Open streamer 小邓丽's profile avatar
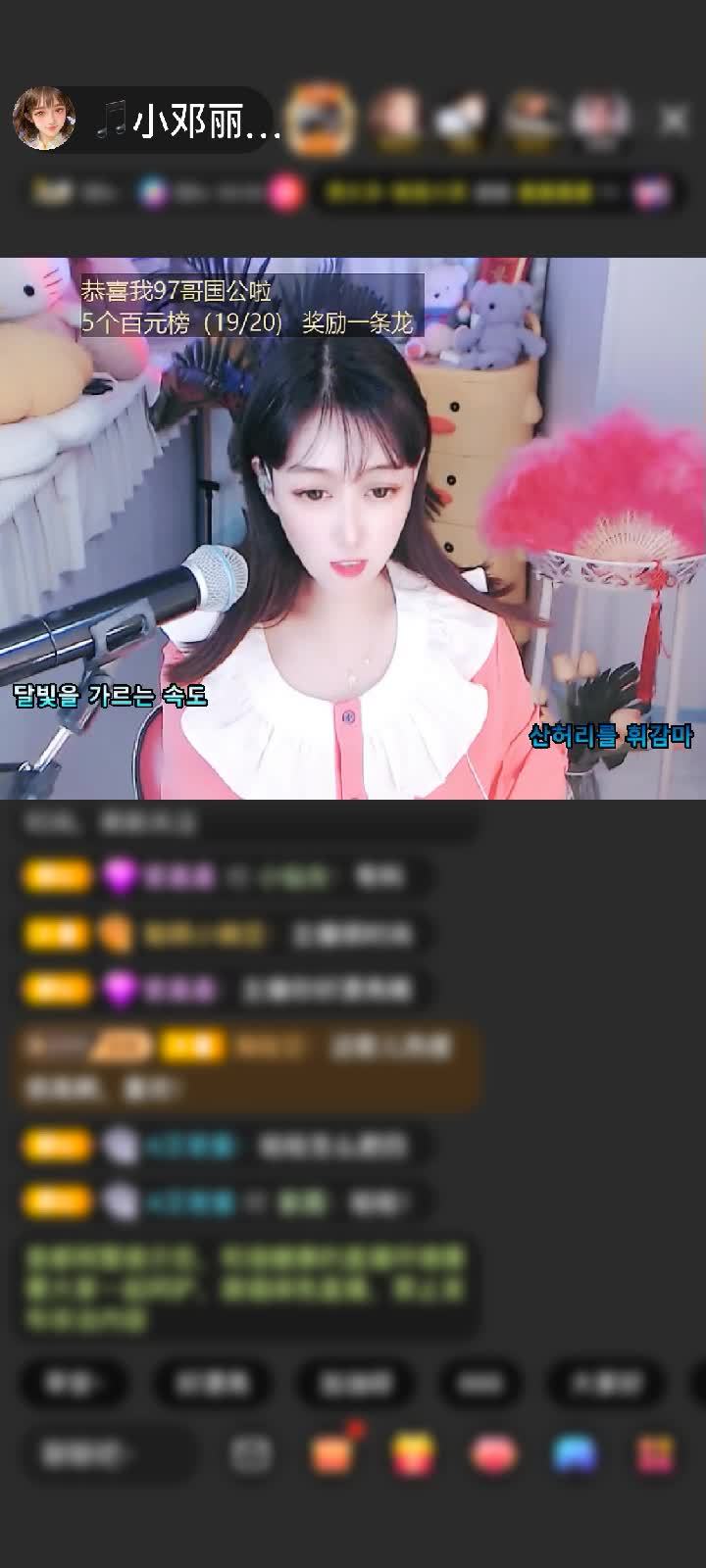The width and height of the screenshot is (706, 1568). 44,119
